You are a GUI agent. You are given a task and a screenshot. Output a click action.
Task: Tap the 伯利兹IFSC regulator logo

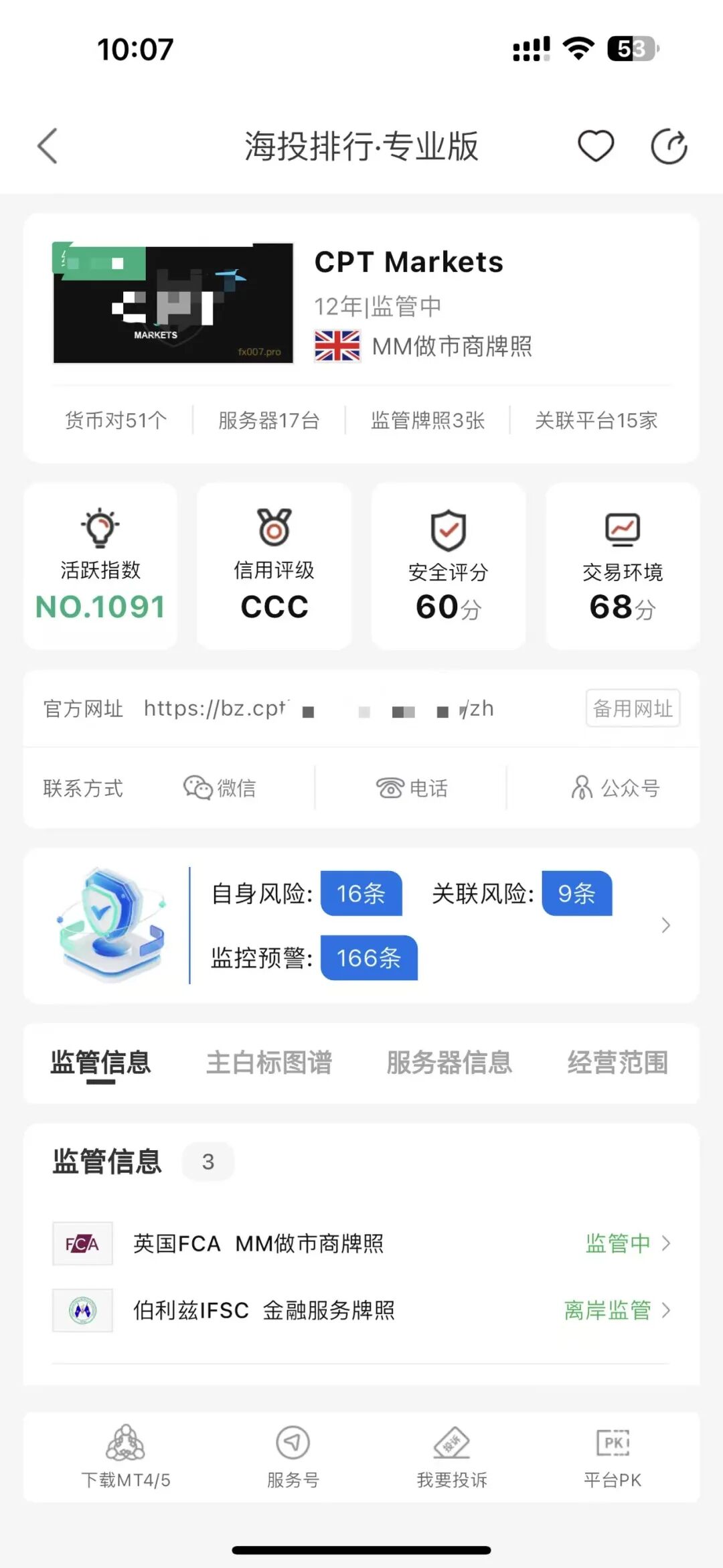[82, 1310]
